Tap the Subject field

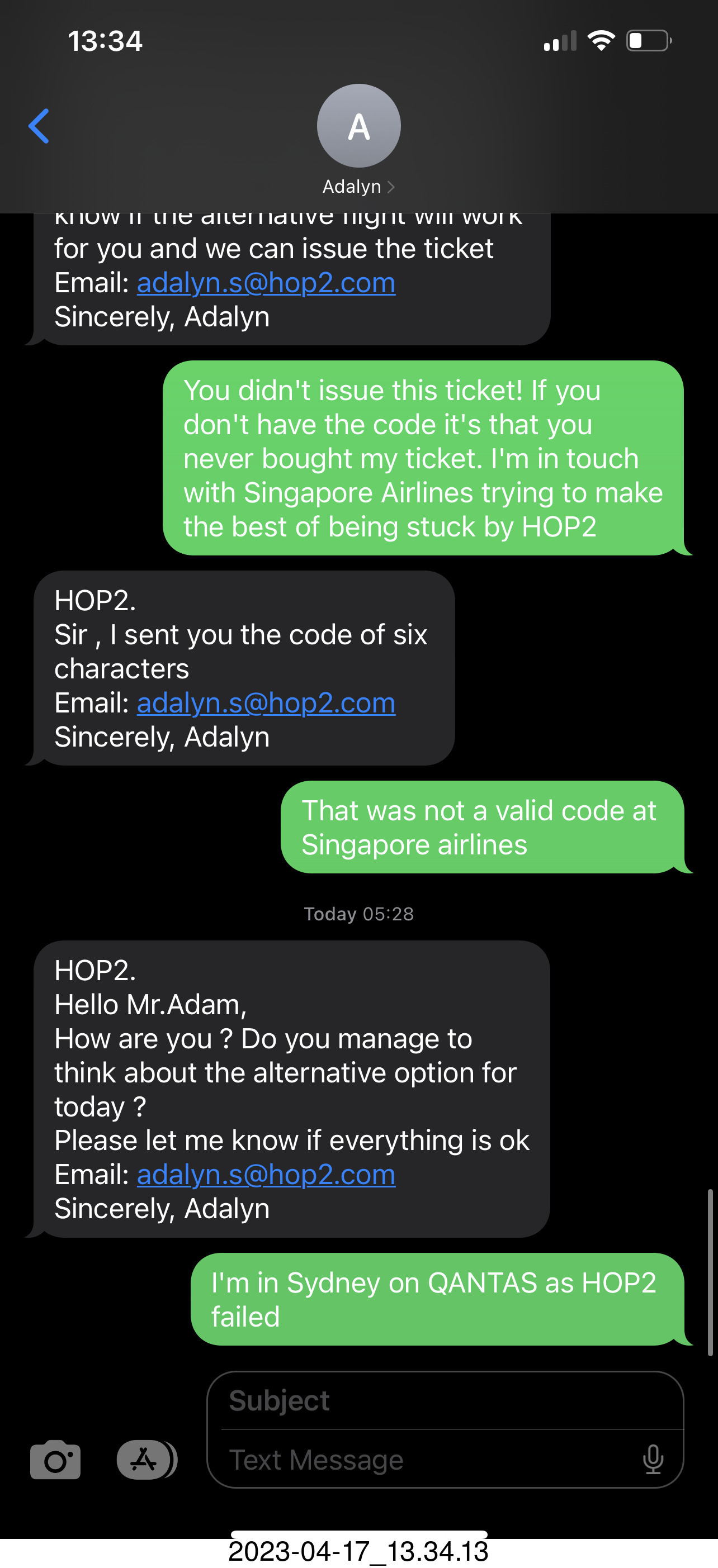pos(451,1400)
